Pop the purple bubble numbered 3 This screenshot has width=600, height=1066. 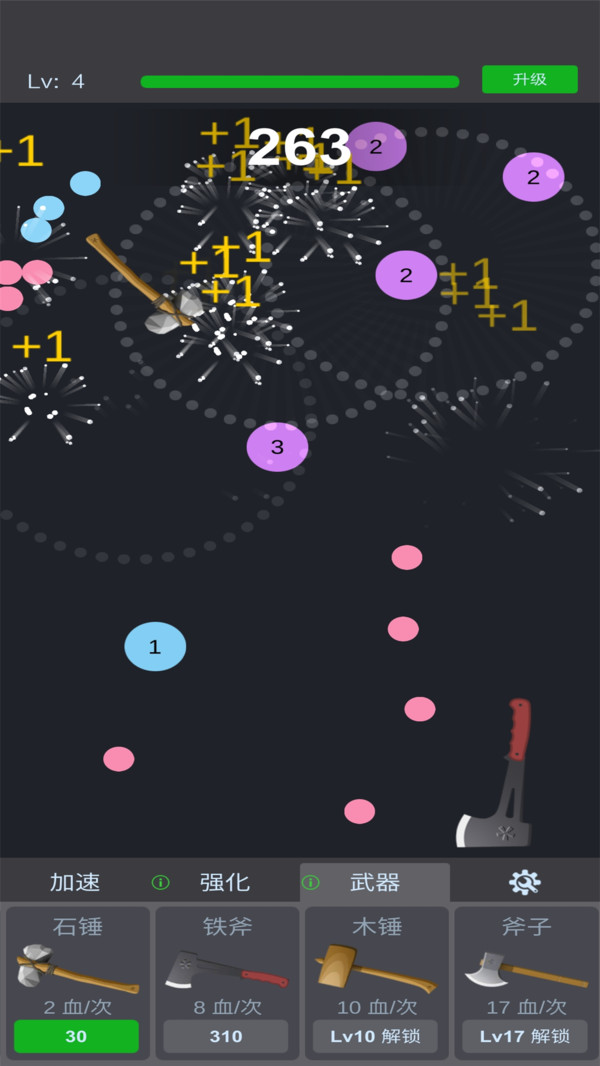(277, 447)
